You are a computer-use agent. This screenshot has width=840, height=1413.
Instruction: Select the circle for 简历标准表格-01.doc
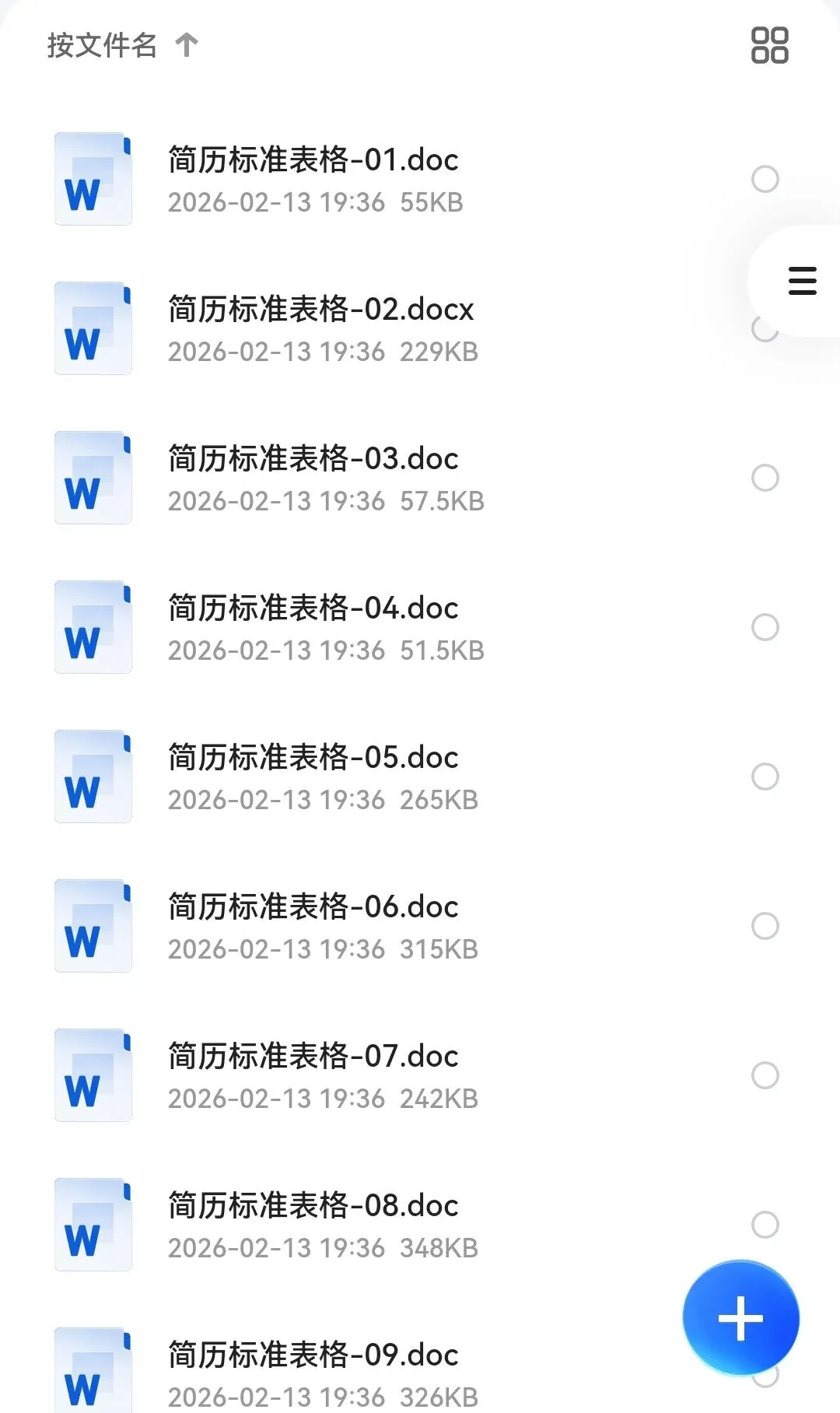point(765,179)
